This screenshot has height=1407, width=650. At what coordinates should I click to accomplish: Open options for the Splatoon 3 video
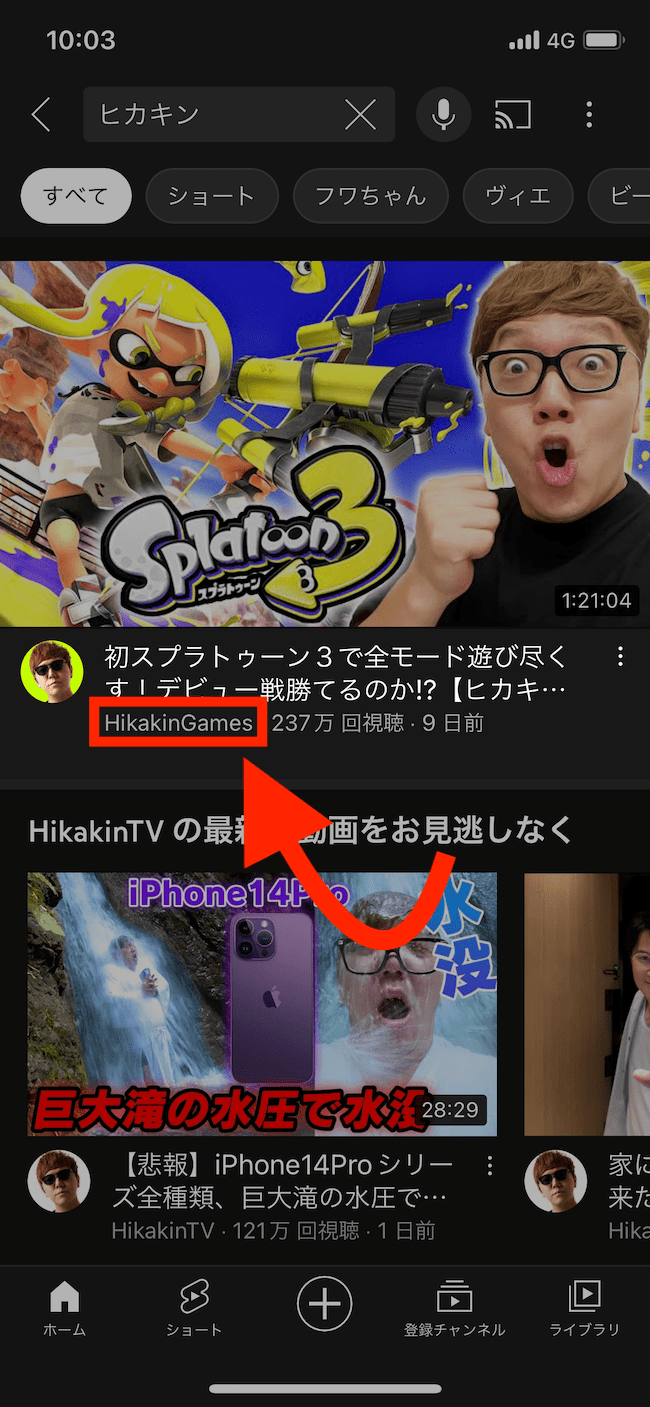tap(621, 657)
